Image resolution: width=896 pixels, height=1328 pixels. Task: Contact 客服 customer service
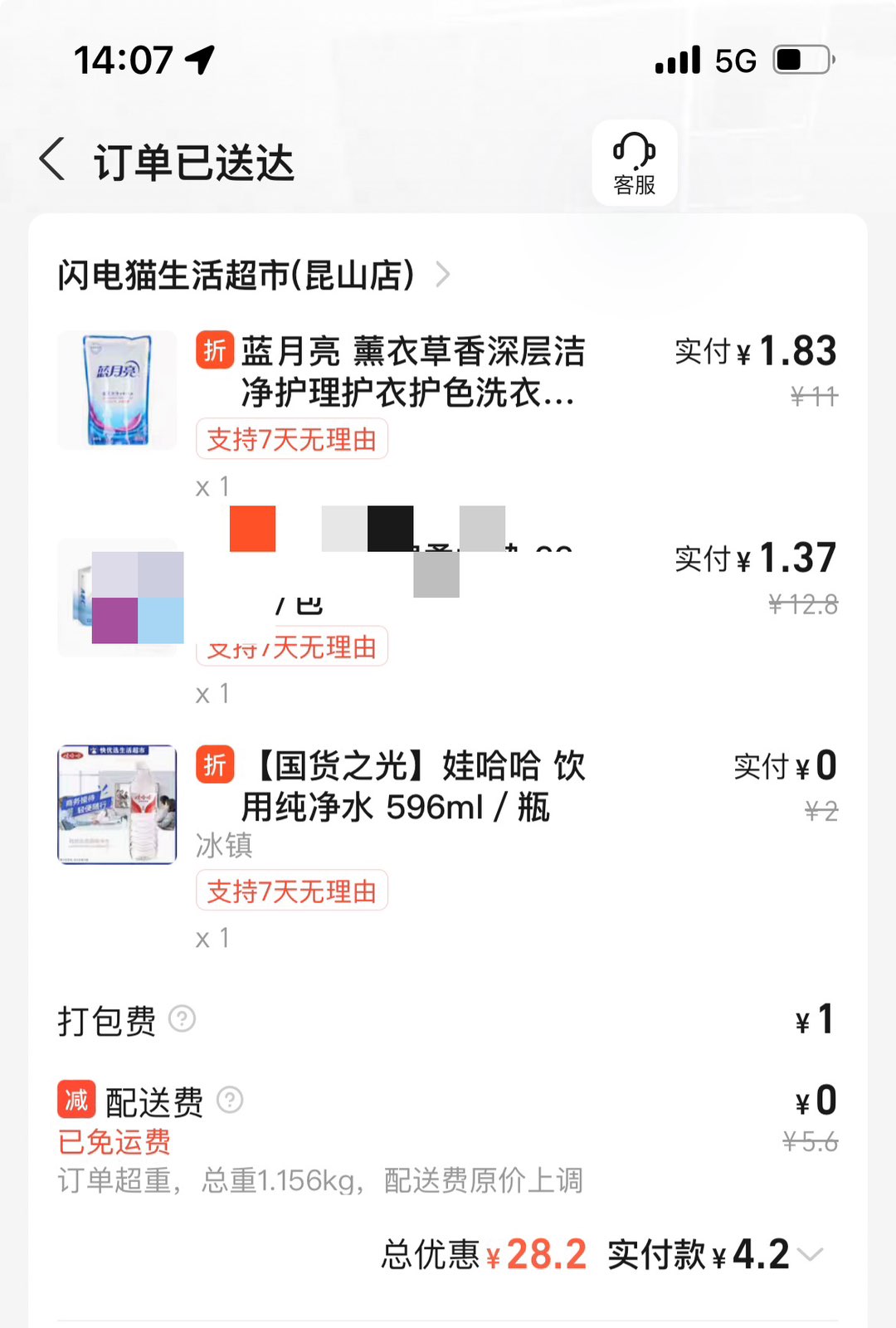[x=635, y=164]
